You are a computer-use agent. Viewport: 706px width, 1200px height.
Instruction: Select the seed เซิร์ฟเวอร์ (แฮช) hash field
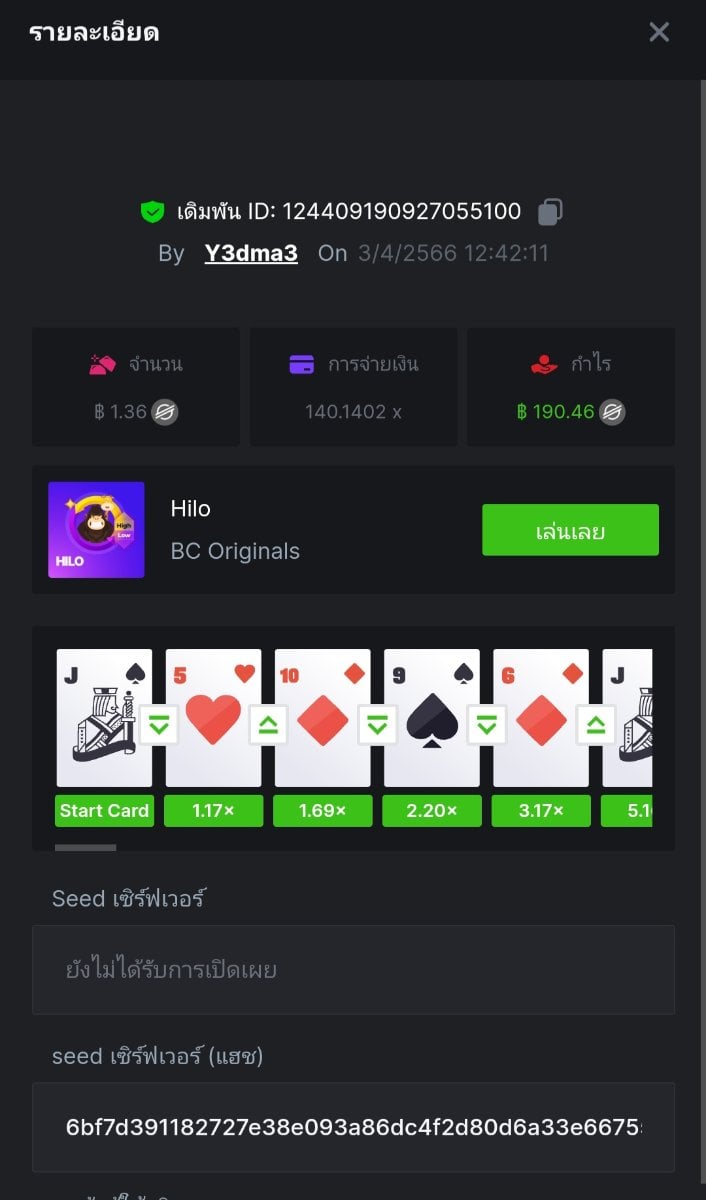353,1127
